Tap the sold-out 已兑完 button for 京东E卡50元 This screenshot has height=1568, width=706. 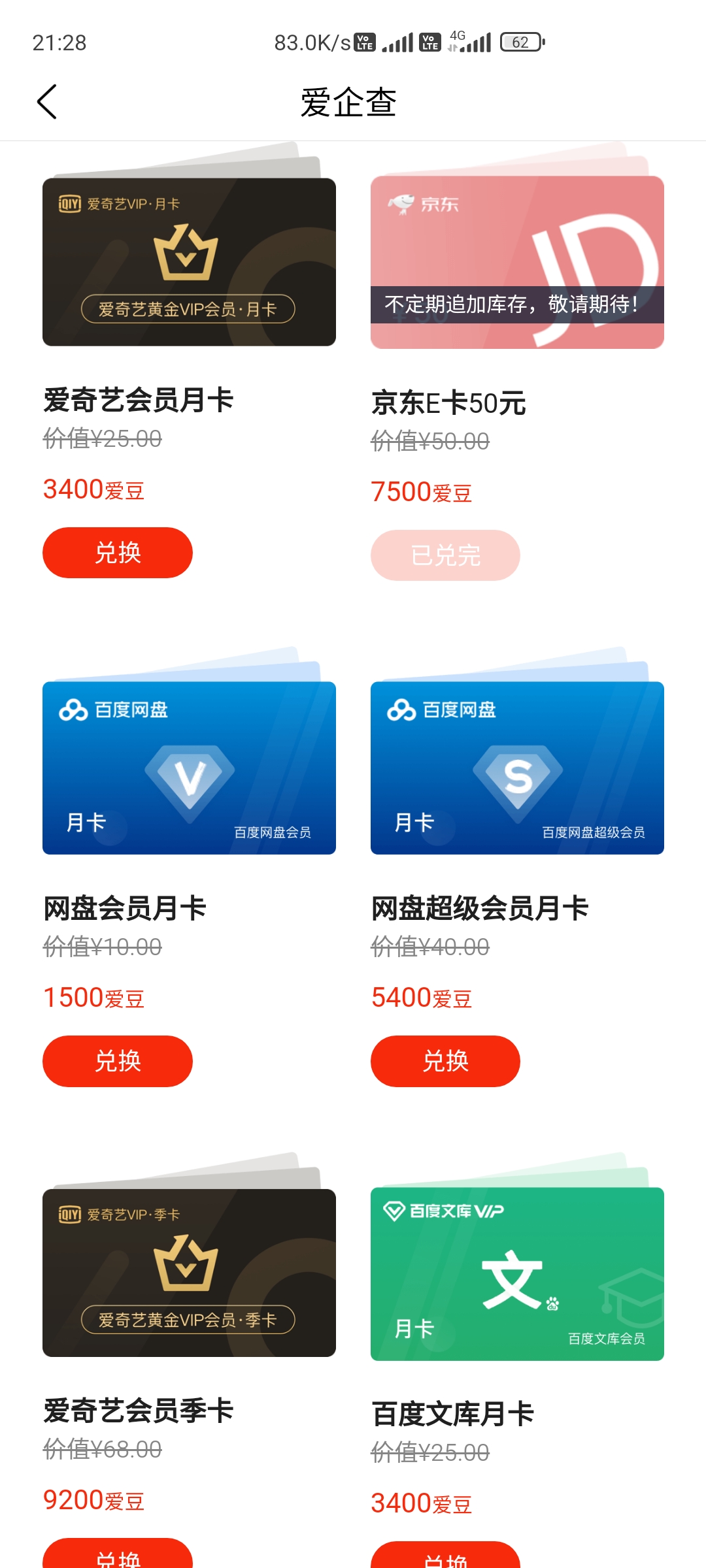[445, 555]
